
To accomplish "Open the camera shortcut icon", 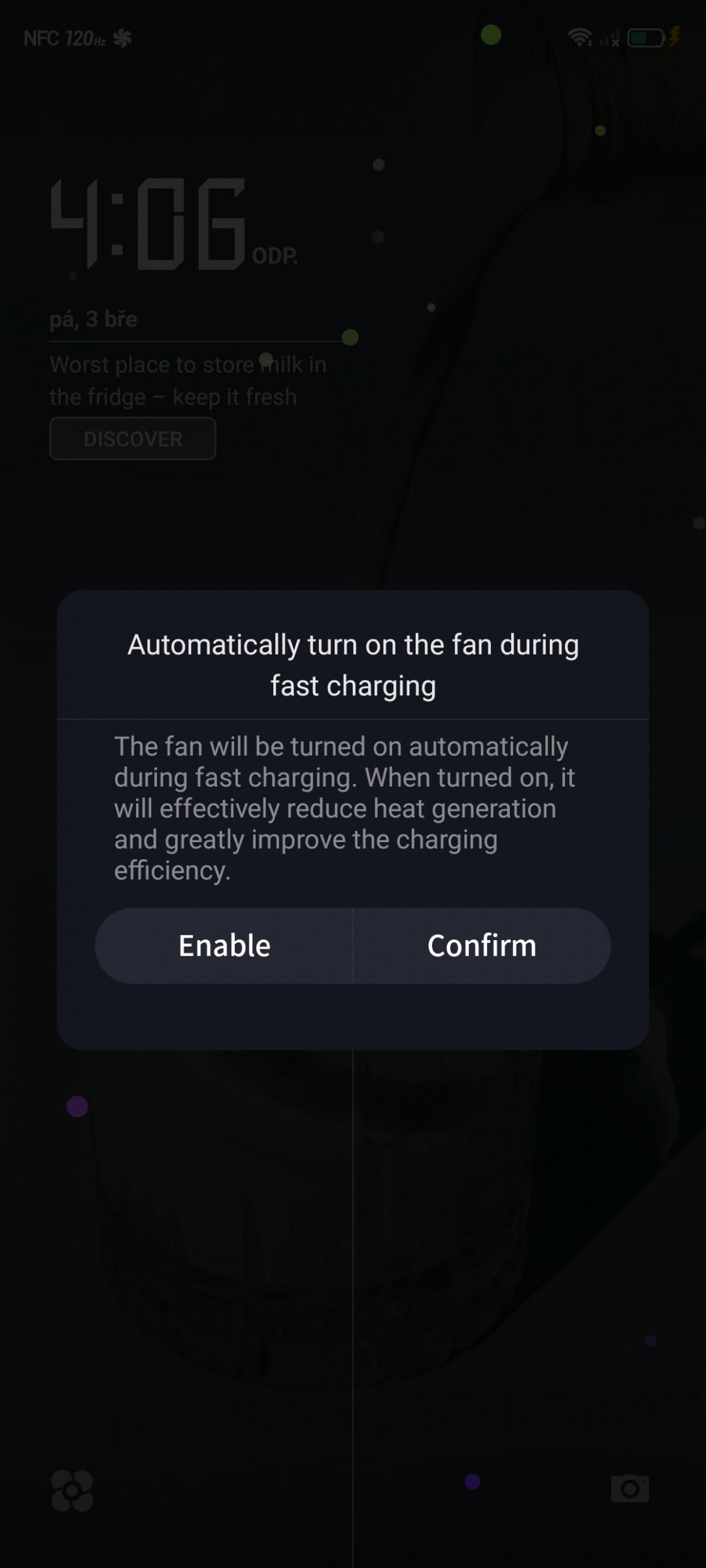I will [x=630, y=1488].
